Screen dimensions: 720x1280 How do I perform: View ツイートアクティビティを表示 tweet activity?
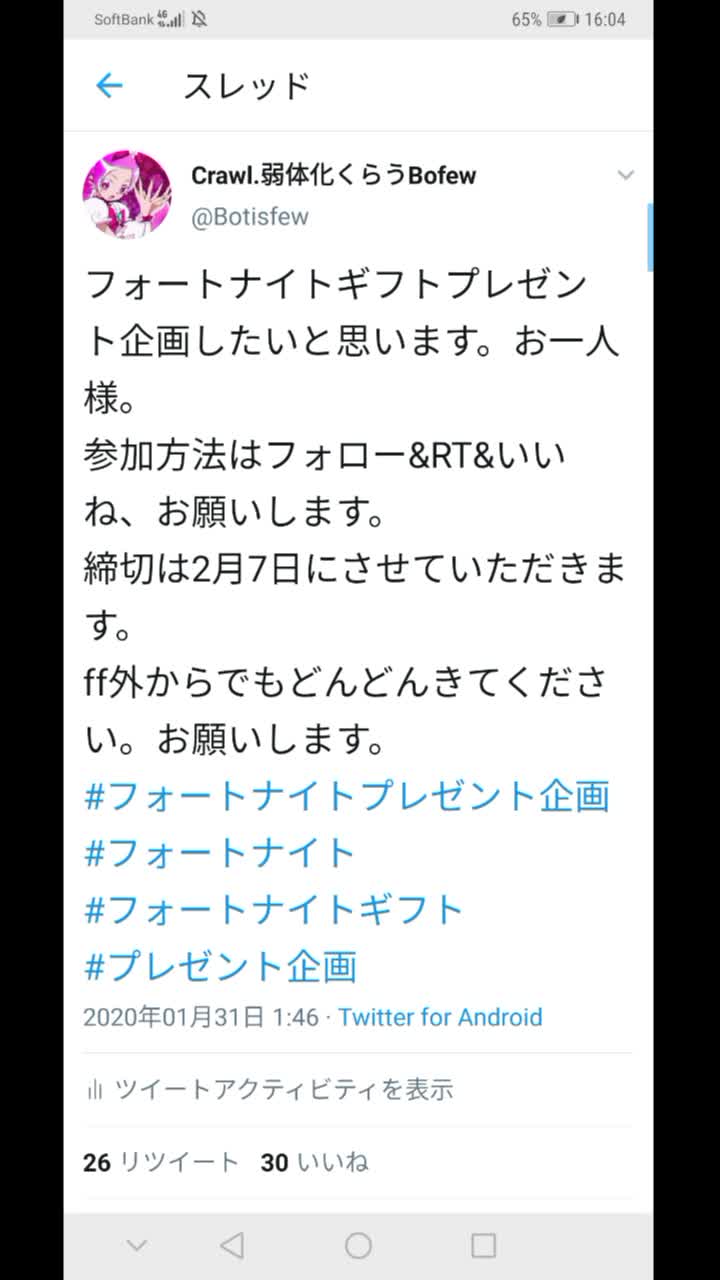click(x=270, y=1089)
